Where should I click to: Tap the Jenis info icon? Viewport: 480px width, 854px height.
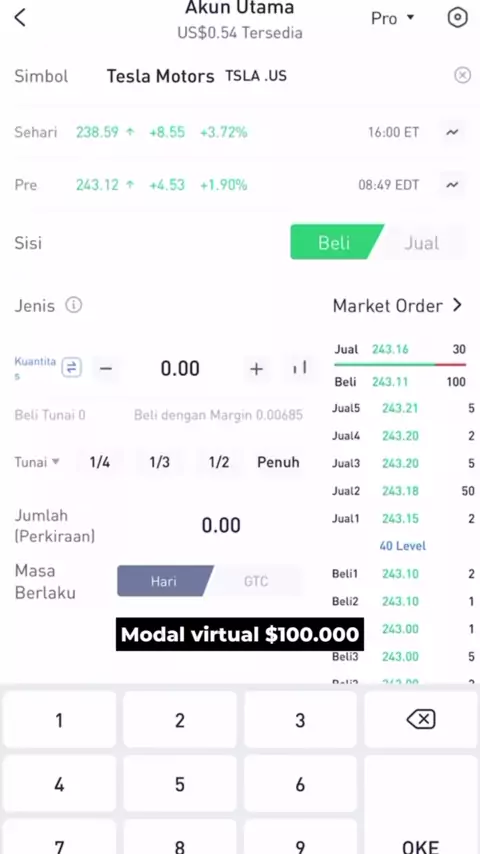(74, 305)
